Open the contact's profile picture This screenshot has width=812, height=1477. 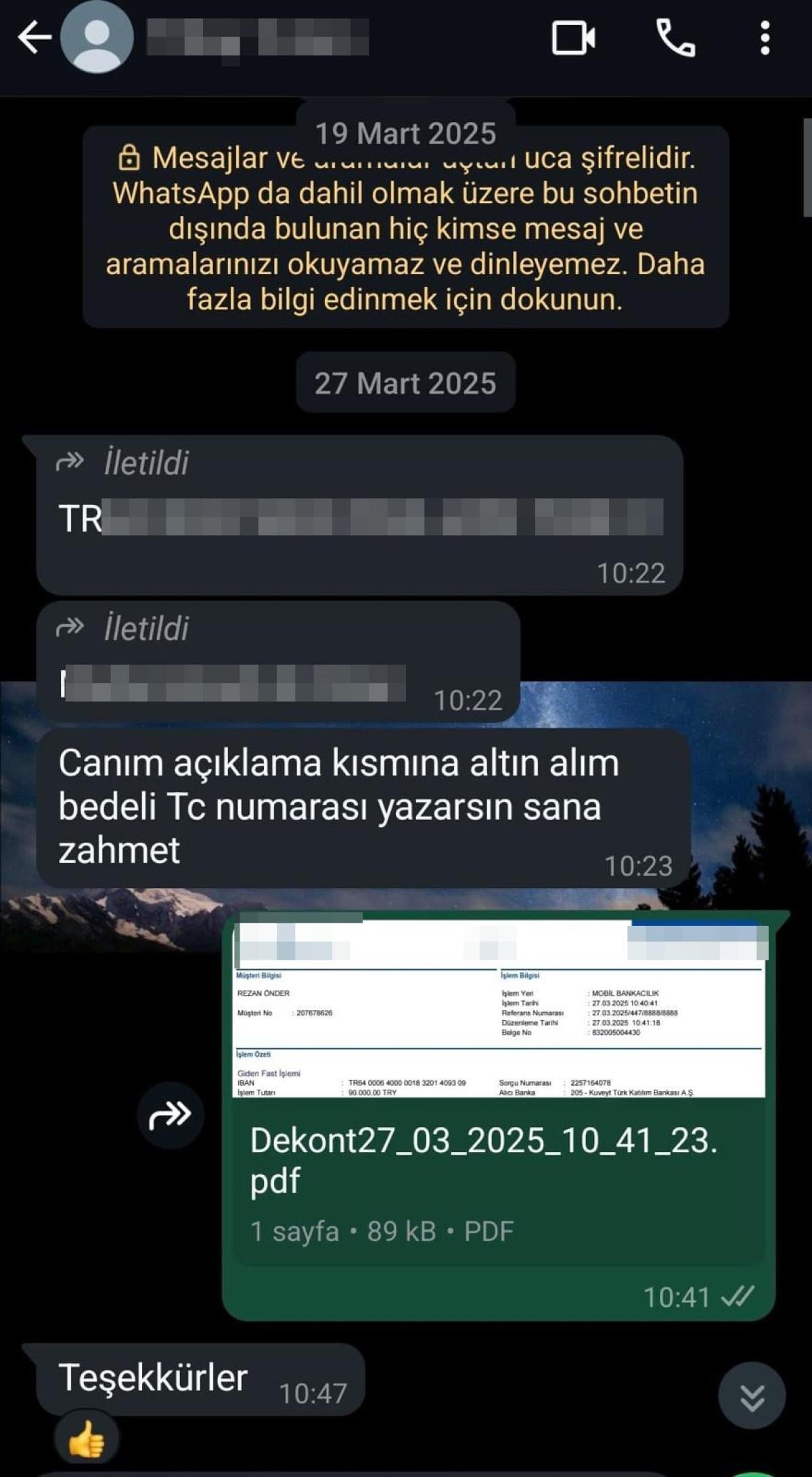coord(97,37)
